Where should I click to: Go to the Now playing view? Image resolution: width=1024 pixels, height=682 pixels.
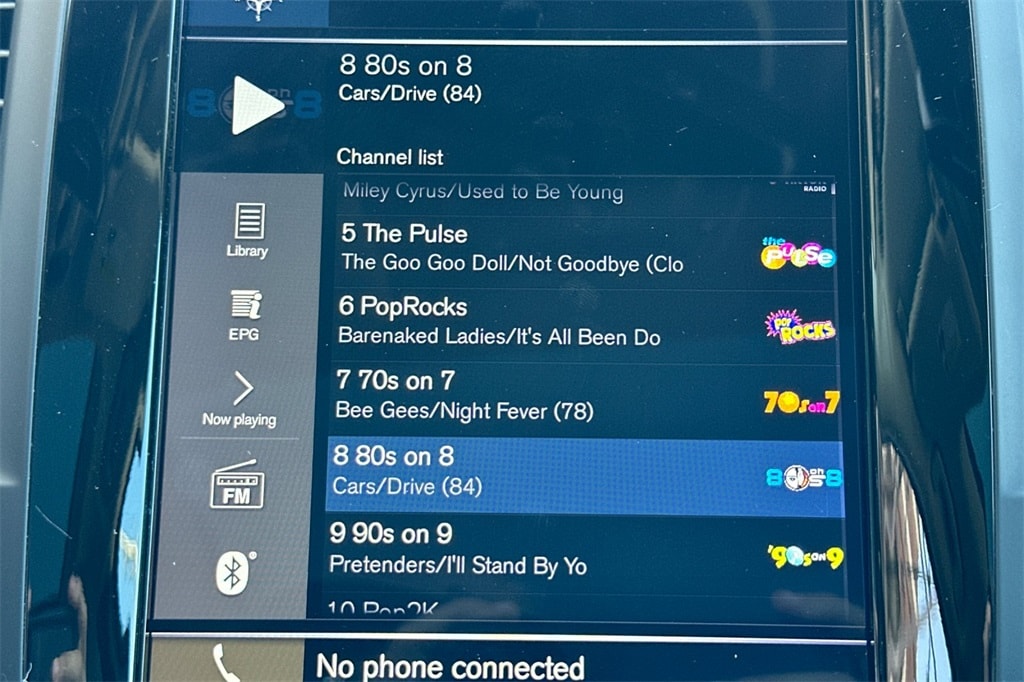point(239,400)
